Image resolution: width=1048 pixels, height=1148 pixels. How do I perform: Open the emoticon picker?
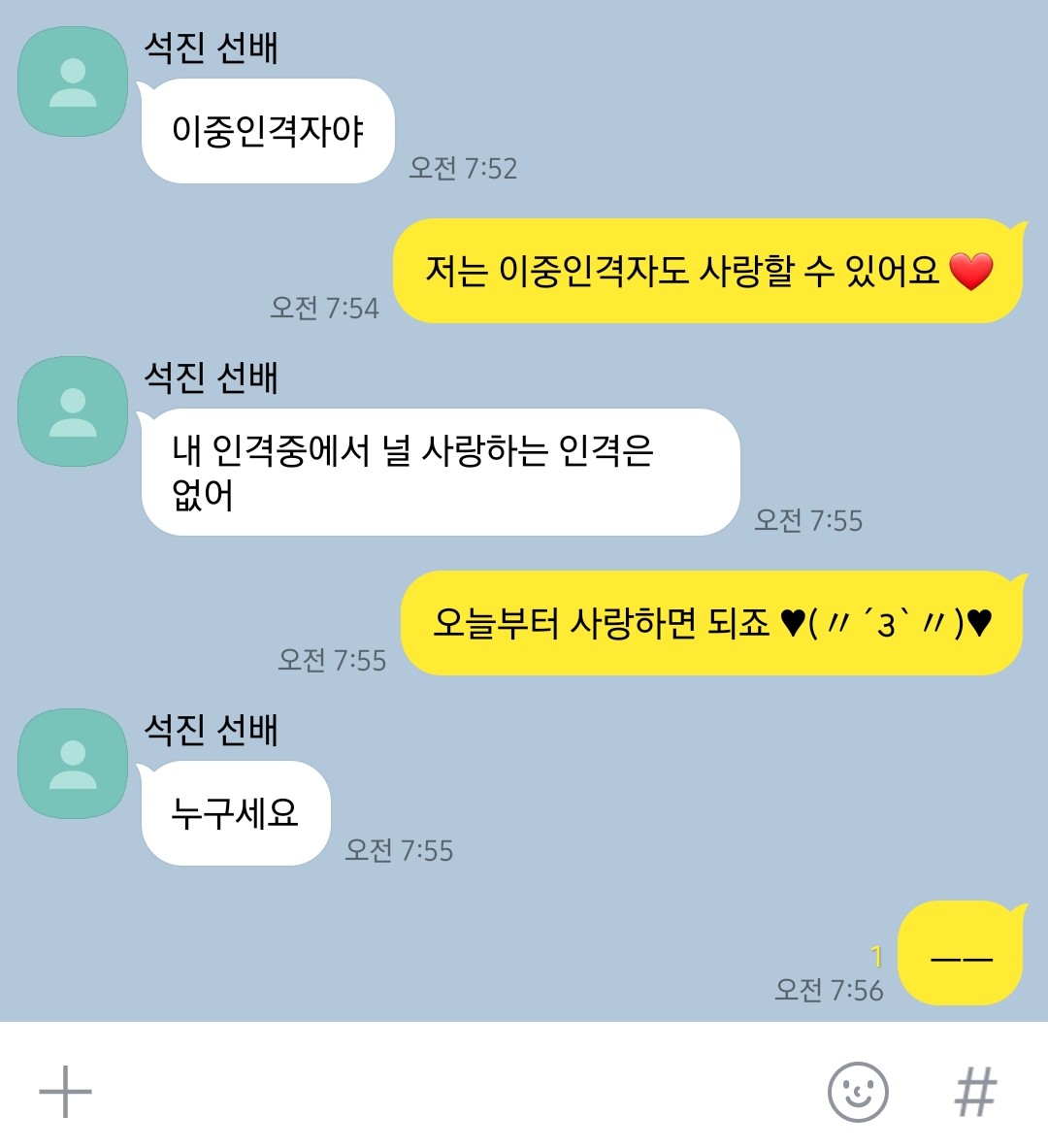coord(858,1091)
